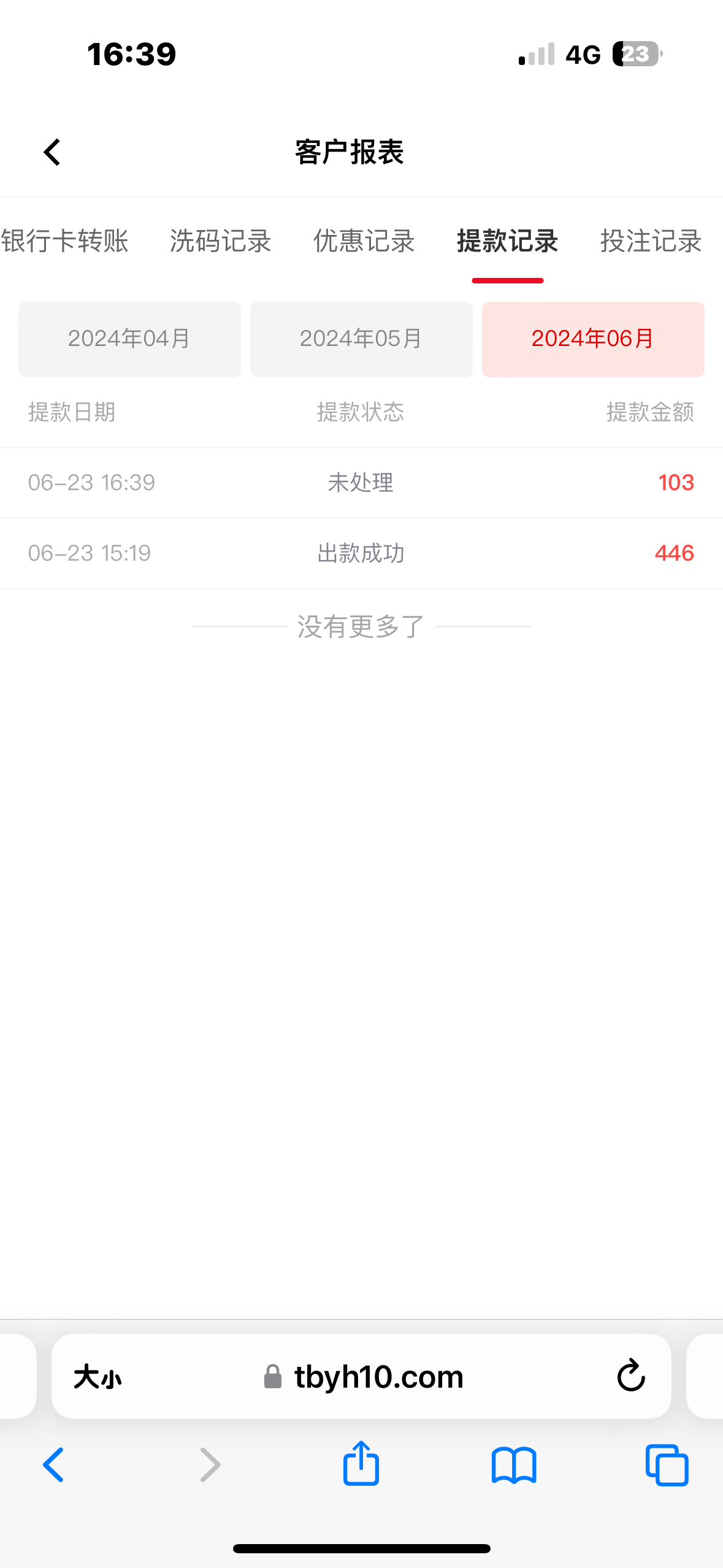This screenshot has width=723, height=1568.
Task: Select month 2024年05月
Action: (x=361, y=339)
